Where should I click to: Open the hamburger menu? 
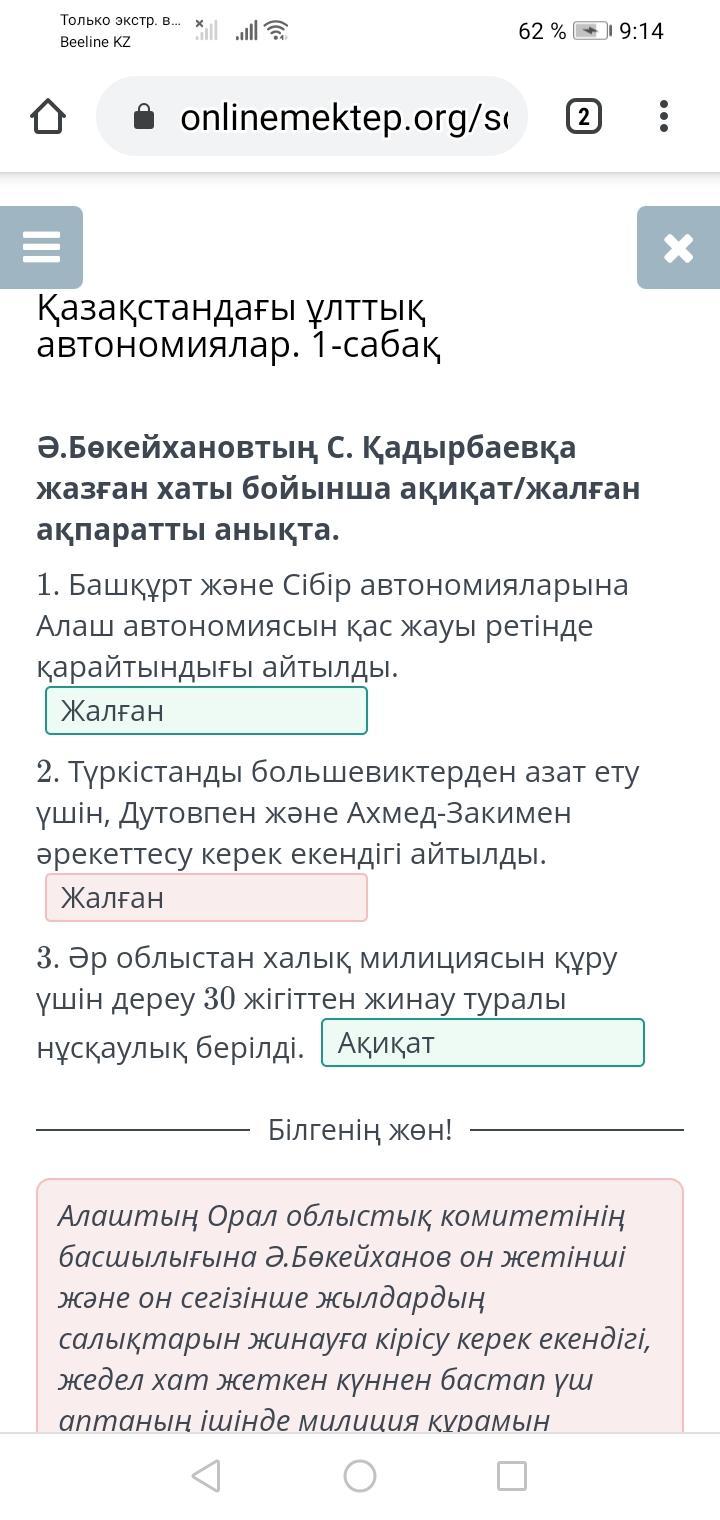[41, 247]
